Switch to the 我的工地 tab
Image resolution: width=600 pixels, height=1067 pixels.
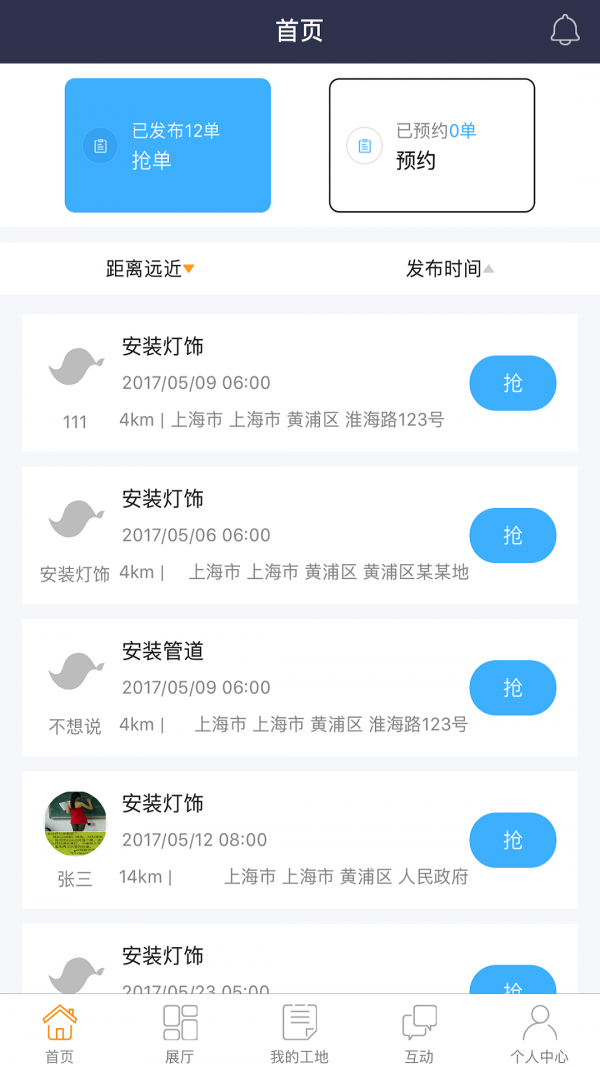tap(299, 1033)
